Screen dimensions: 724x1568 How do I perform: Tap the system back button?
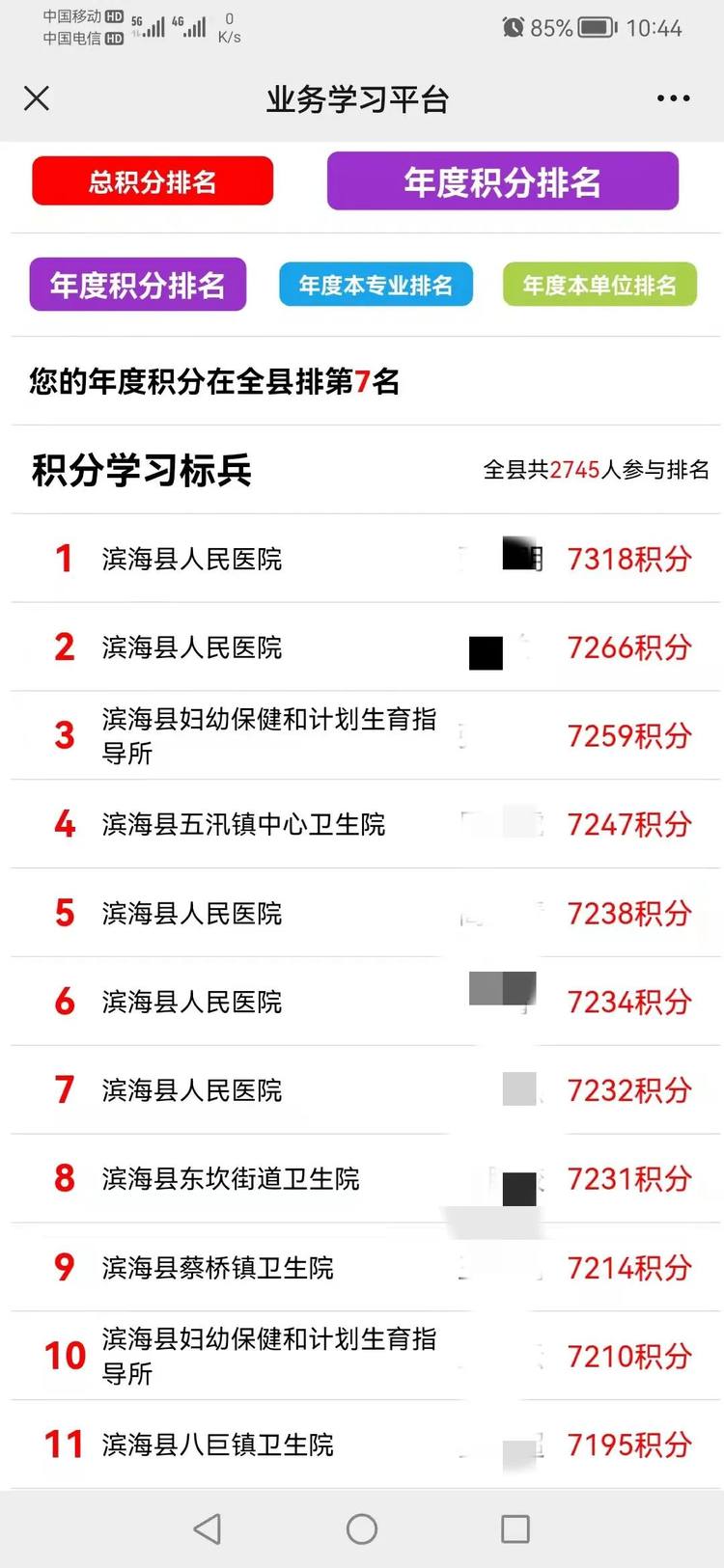coord(208,1528)
